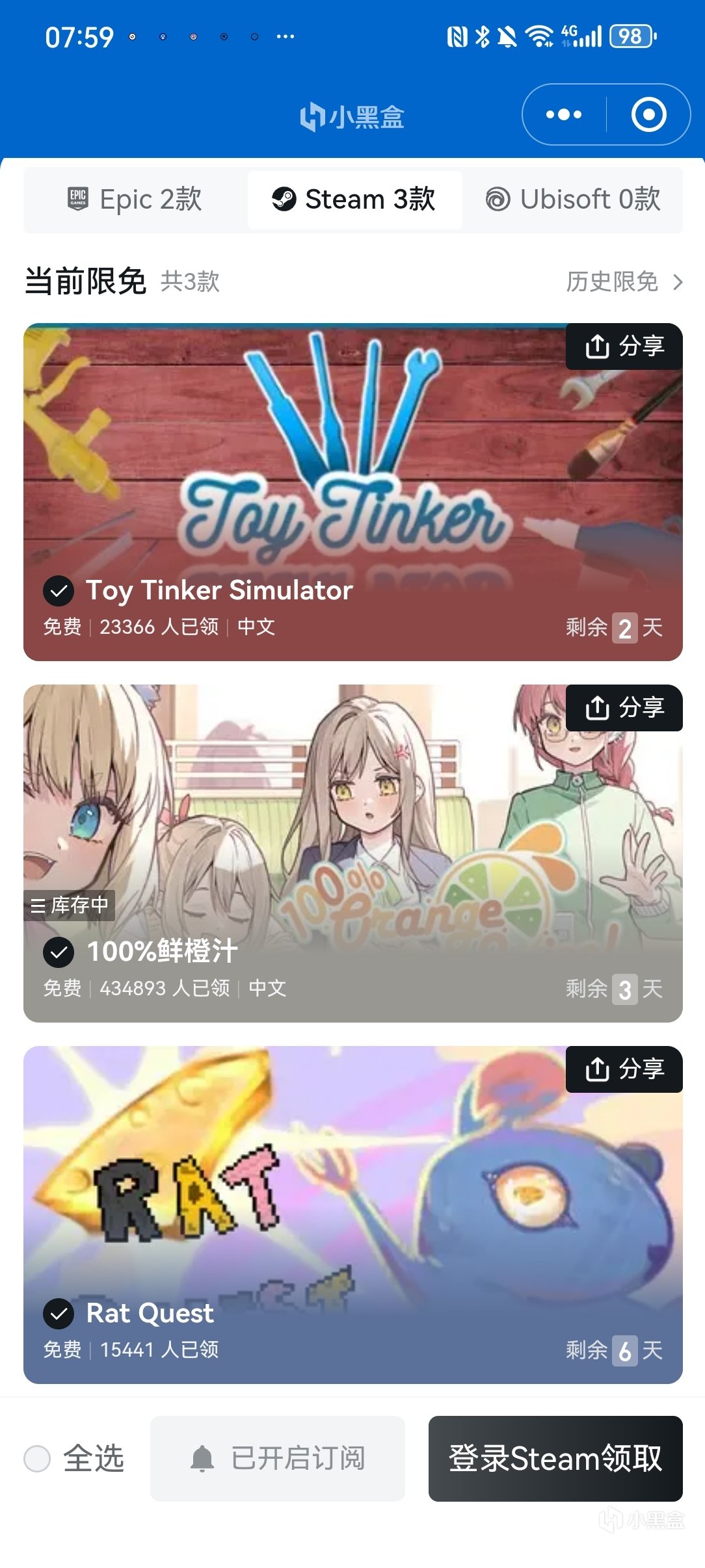This screenshot has width=705, height=1568.
Task: Tap the 已开启订阅 subscription button
Action: tap(278, 1459)
